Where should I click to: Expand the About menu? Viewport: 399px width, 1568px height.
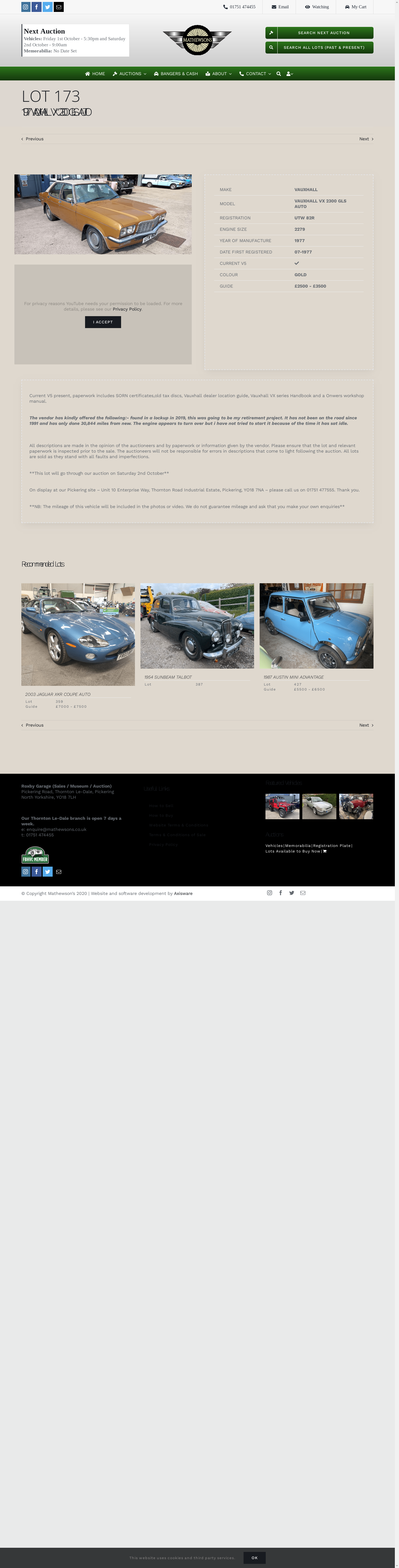pyautogui.click(x=218, y=74)
